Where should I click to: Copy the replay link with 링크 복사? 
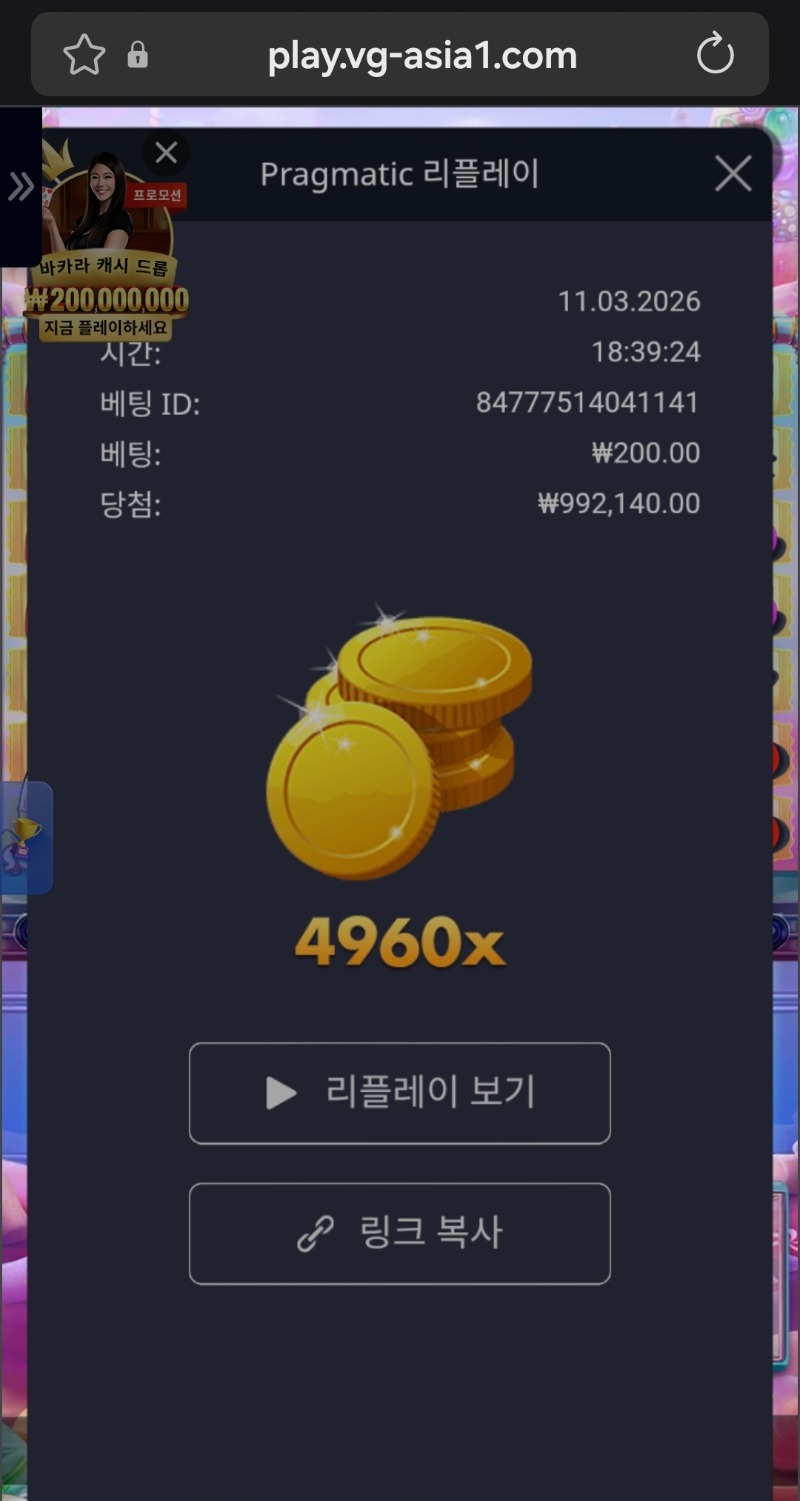click(x=399, y=1233)
